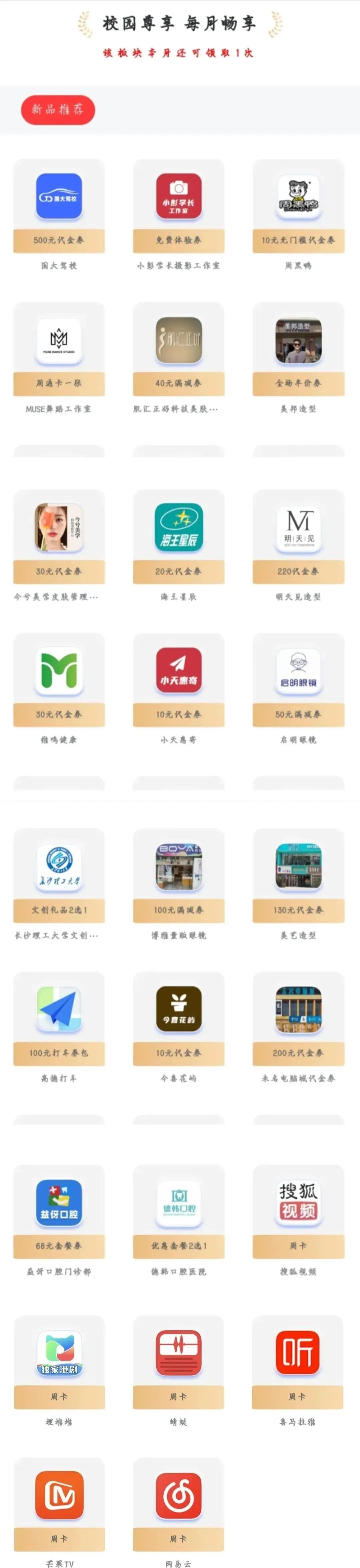This screenshot has height=1568, width=360.
Task: Open the 益伢口腔 68元套餐券 card
Action: [x=58, y=1212]
